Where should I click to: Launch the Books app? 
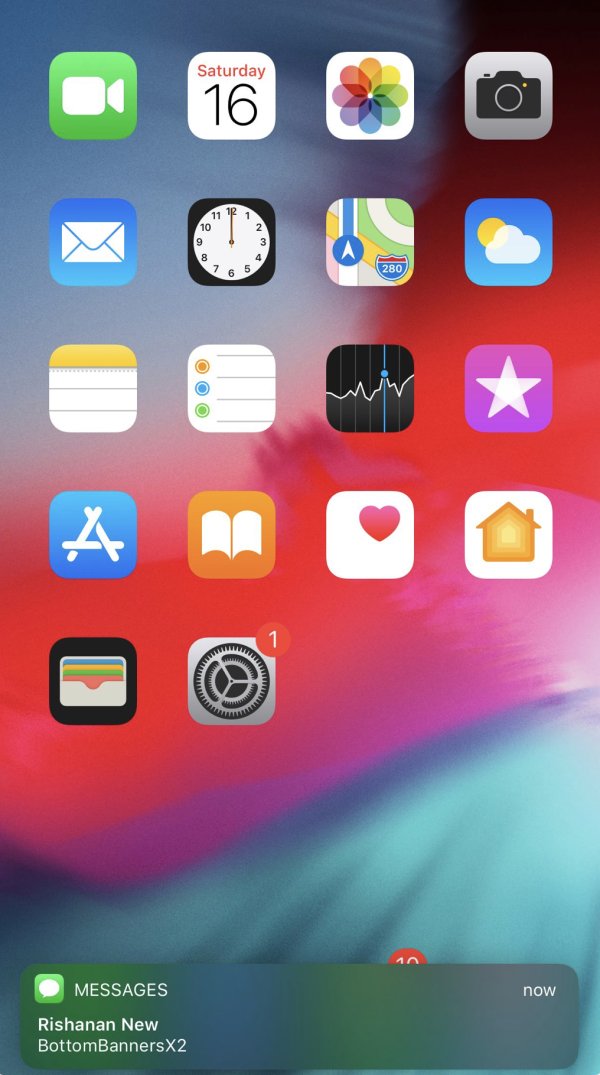pos(231,535)
